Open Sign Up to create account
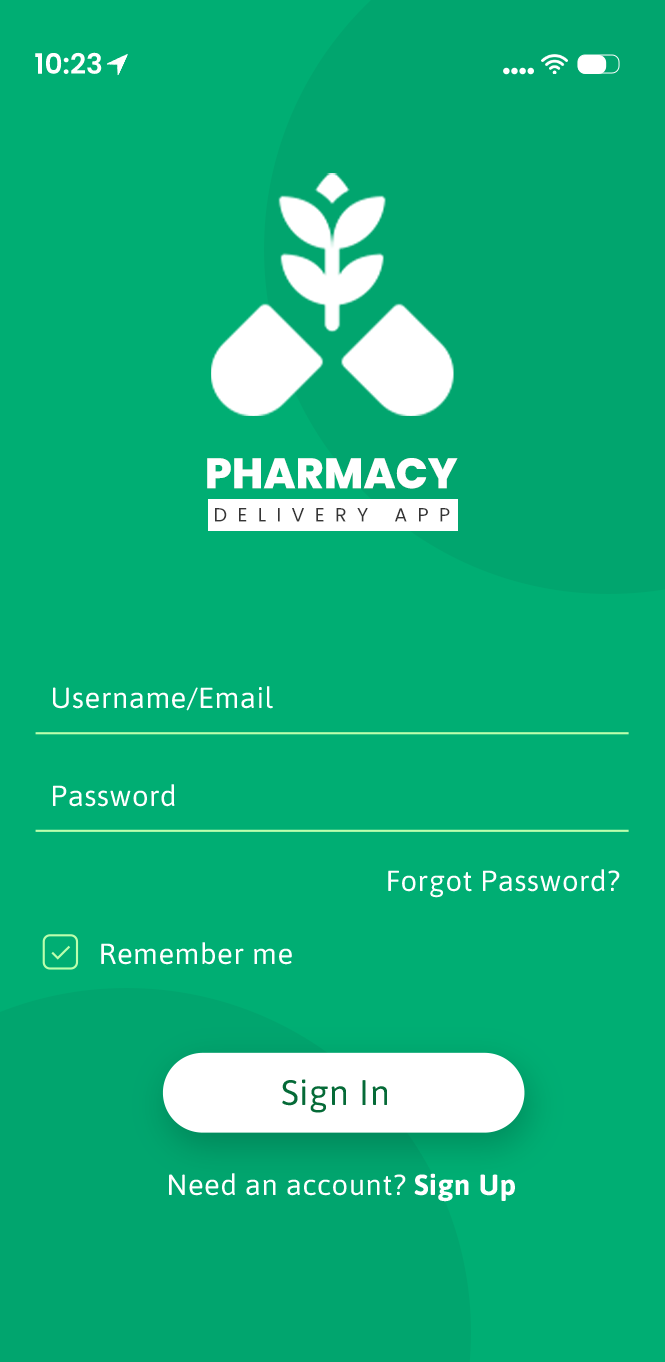Viewport: 665px width, 1362px height. (x=465, y=1186)
